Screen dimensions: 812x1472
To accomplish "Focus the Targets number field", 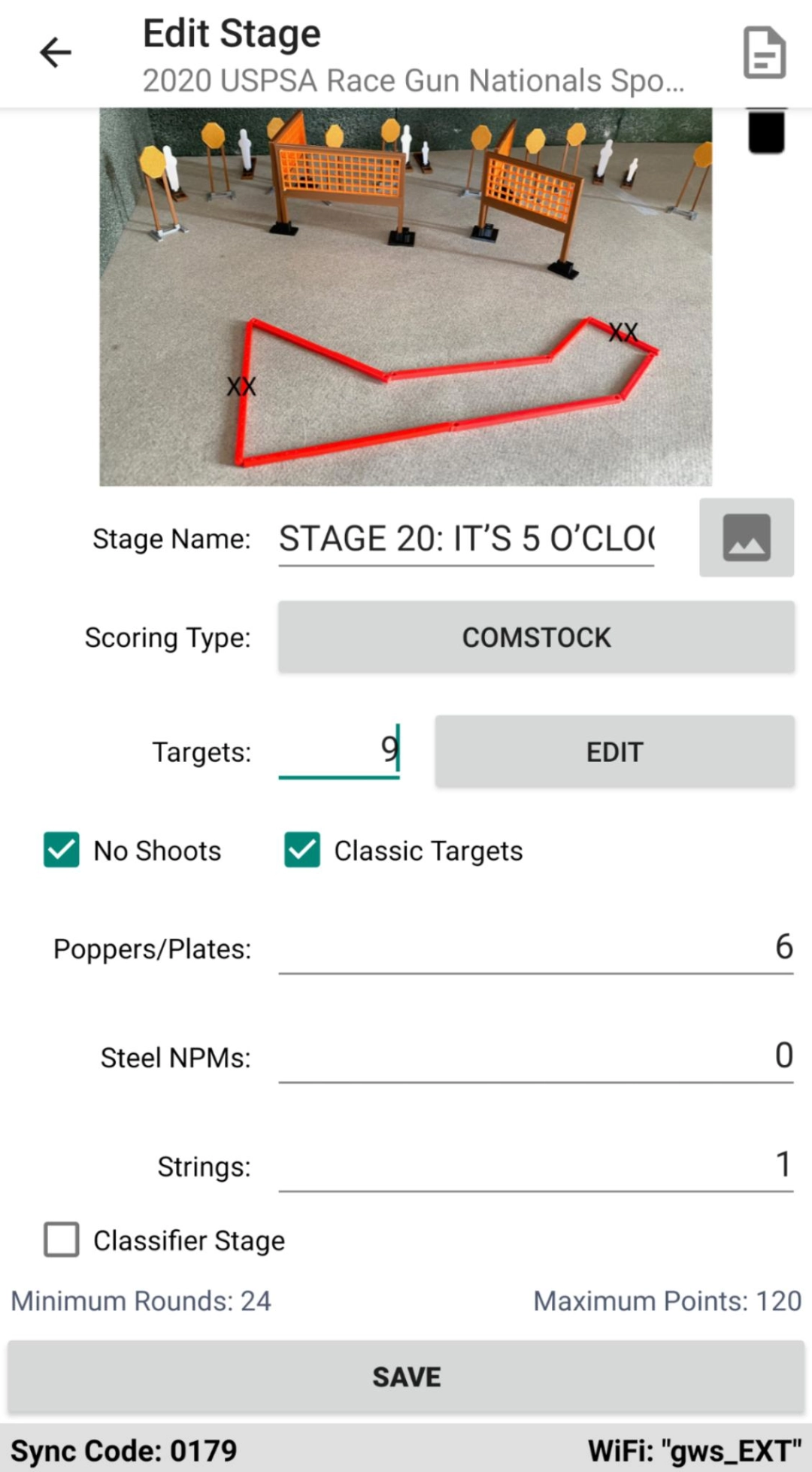I will (339, 751).
